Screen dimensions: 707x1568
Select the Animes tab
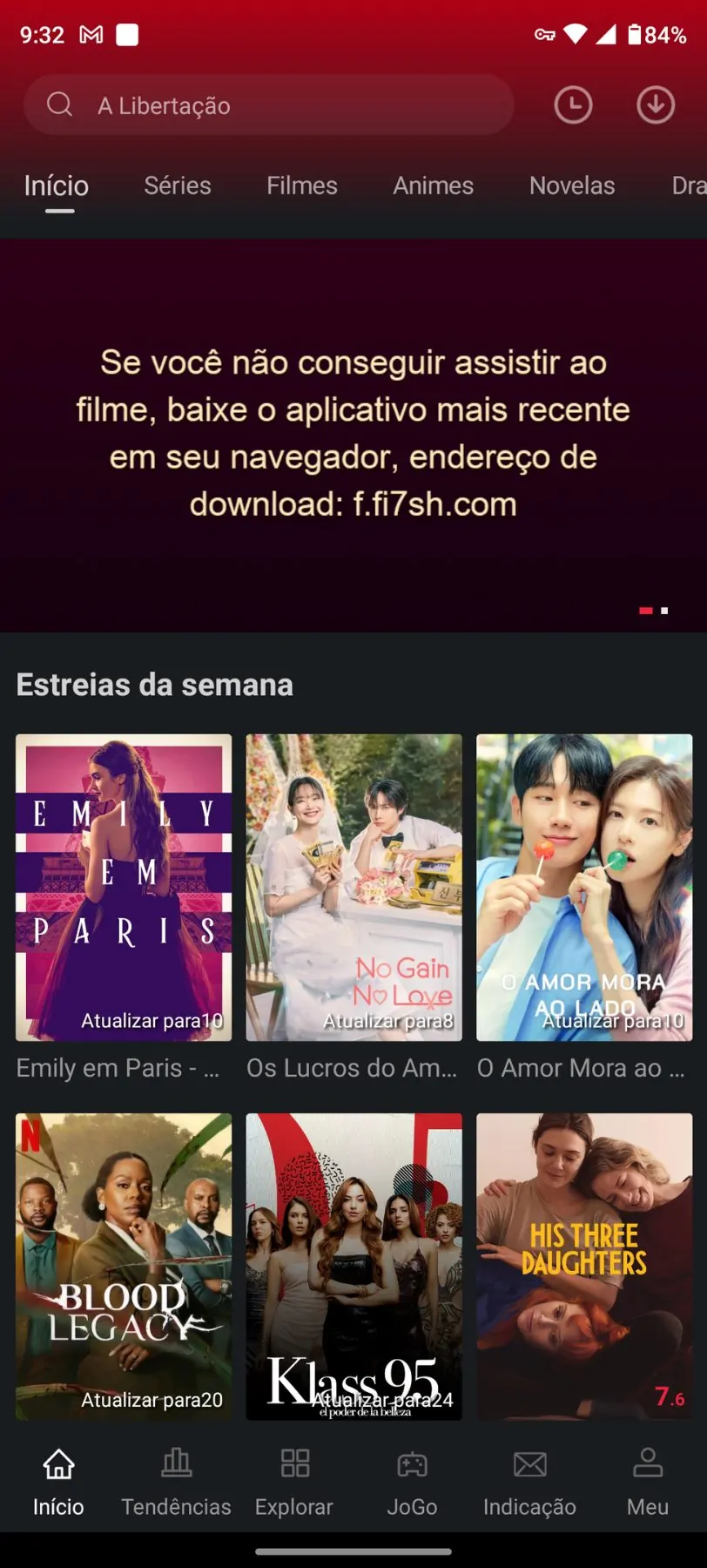coord(433,186)
